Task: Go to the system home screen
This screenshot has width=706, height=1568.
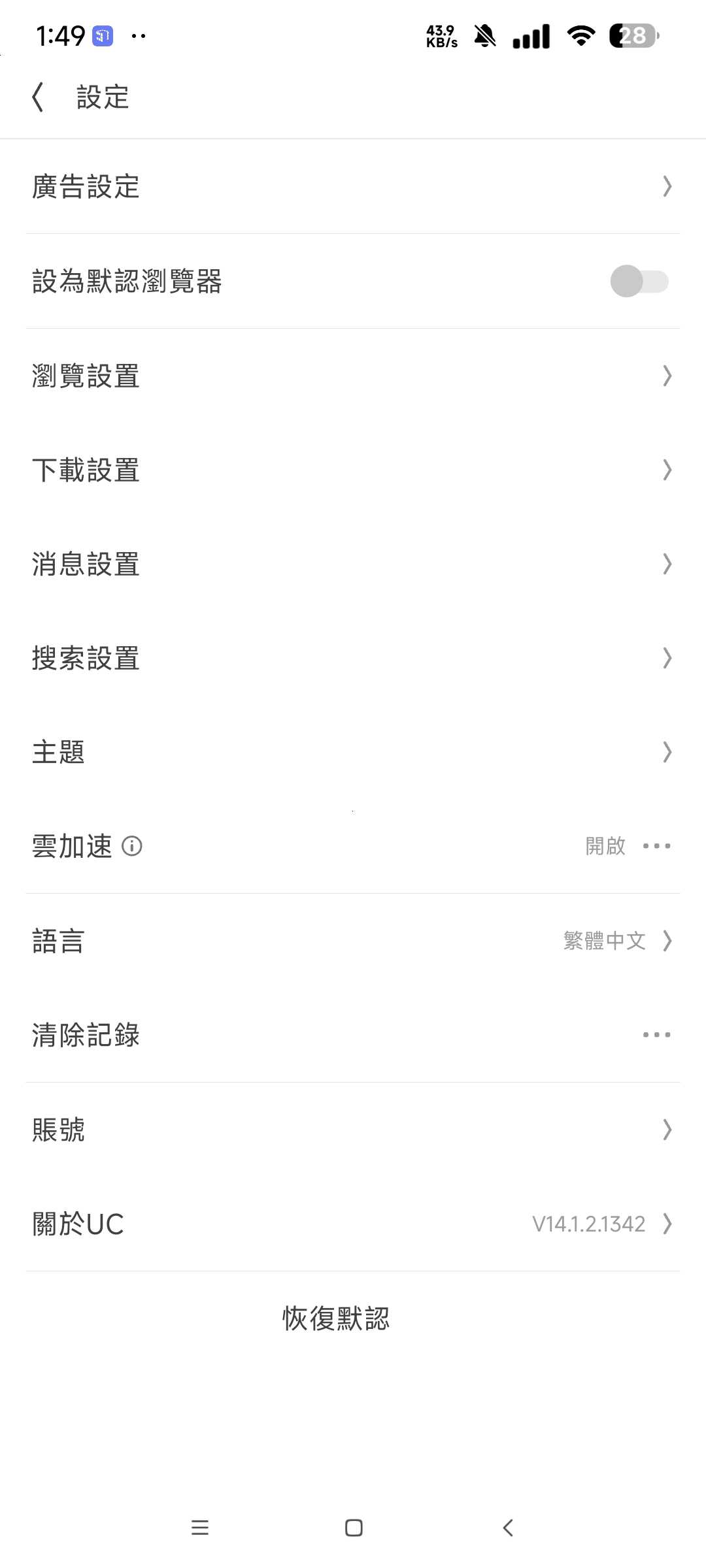Action: [354, 1527]
